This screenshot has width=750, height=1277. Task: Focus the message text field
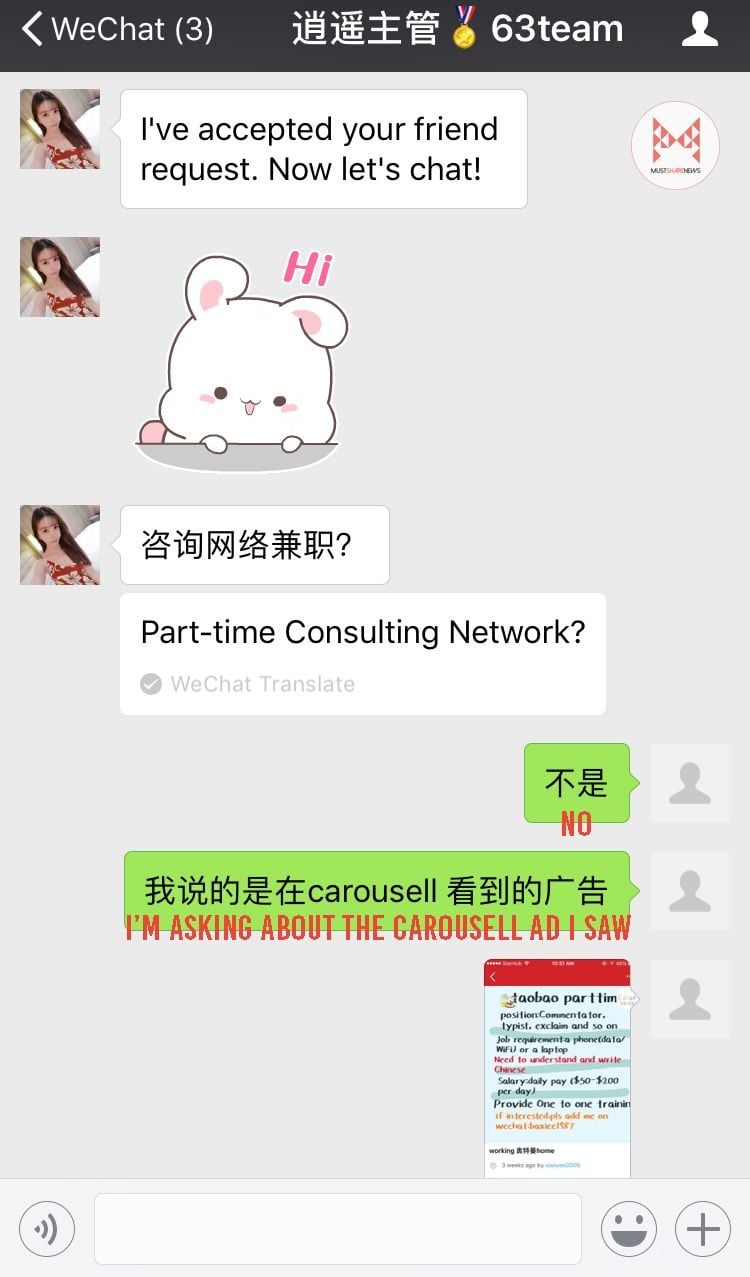pyautogui.click(x=337, y=1228)
